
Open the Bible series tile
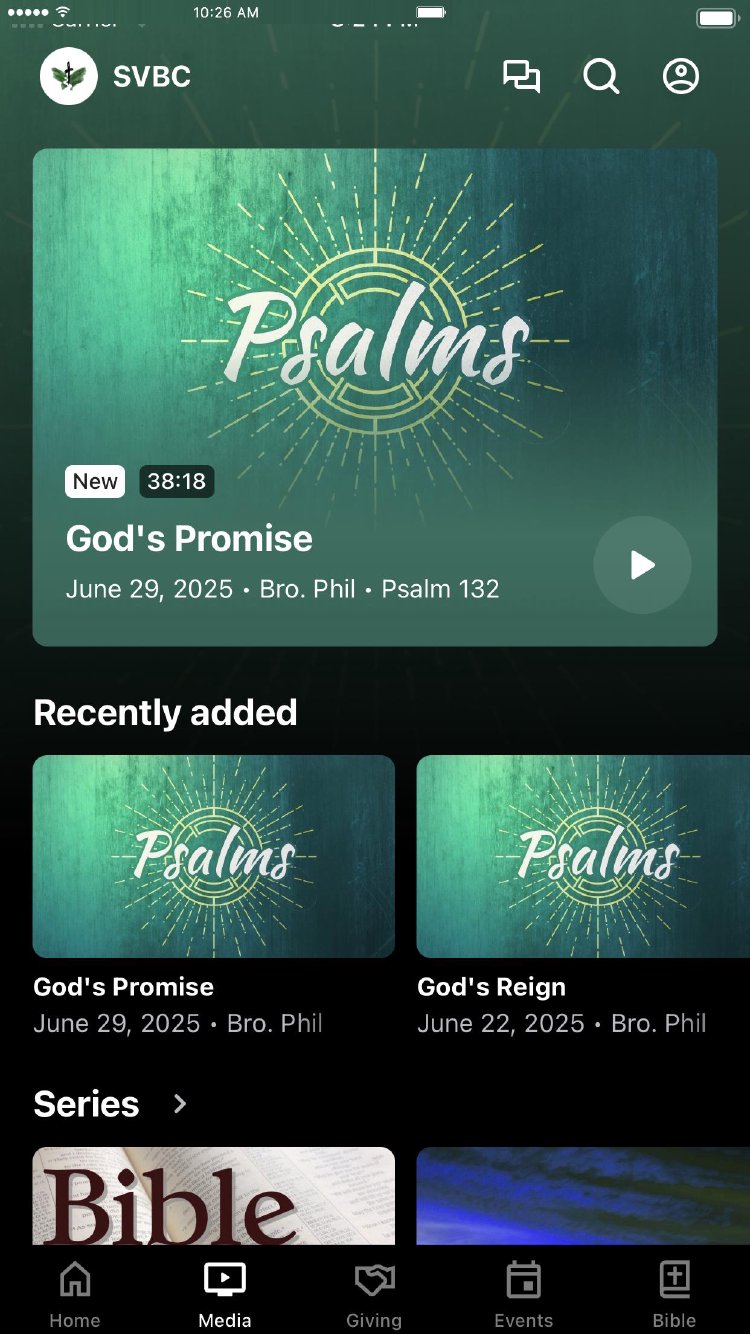[214, 1196]
